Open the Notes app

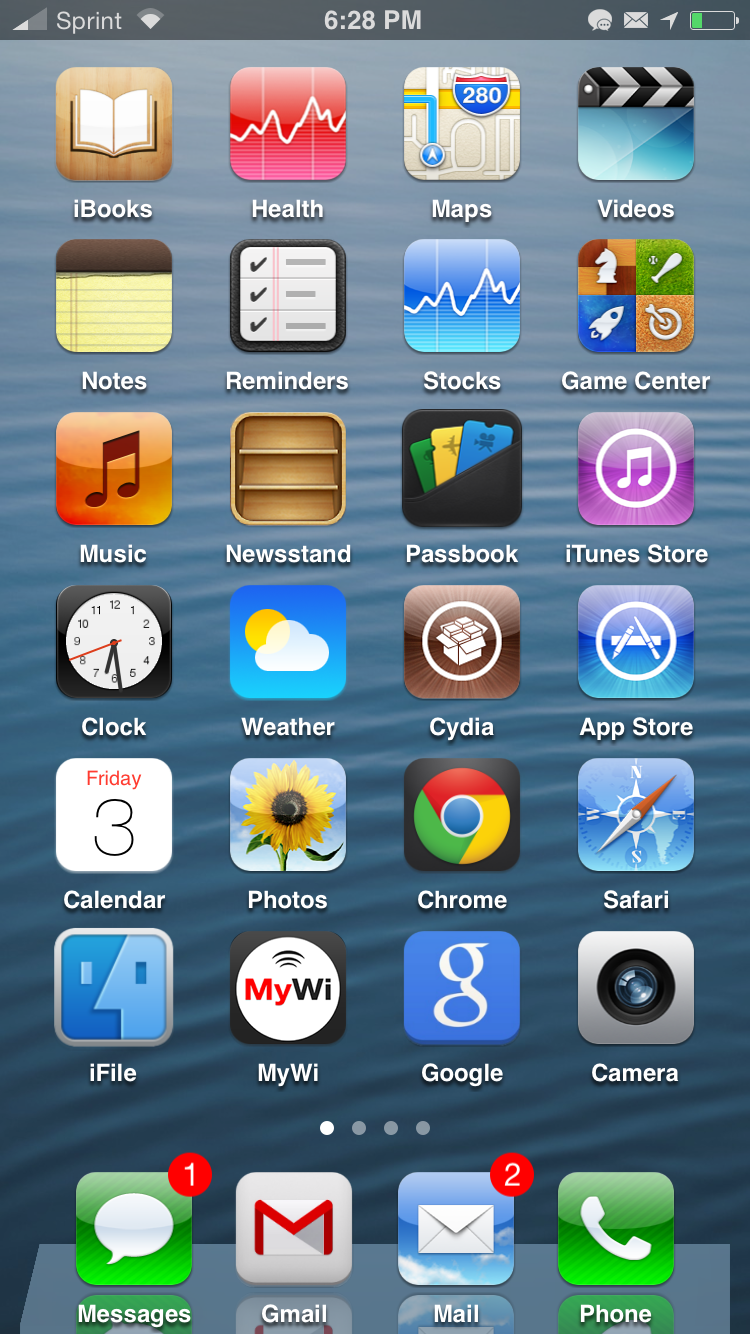click(114, 296)
